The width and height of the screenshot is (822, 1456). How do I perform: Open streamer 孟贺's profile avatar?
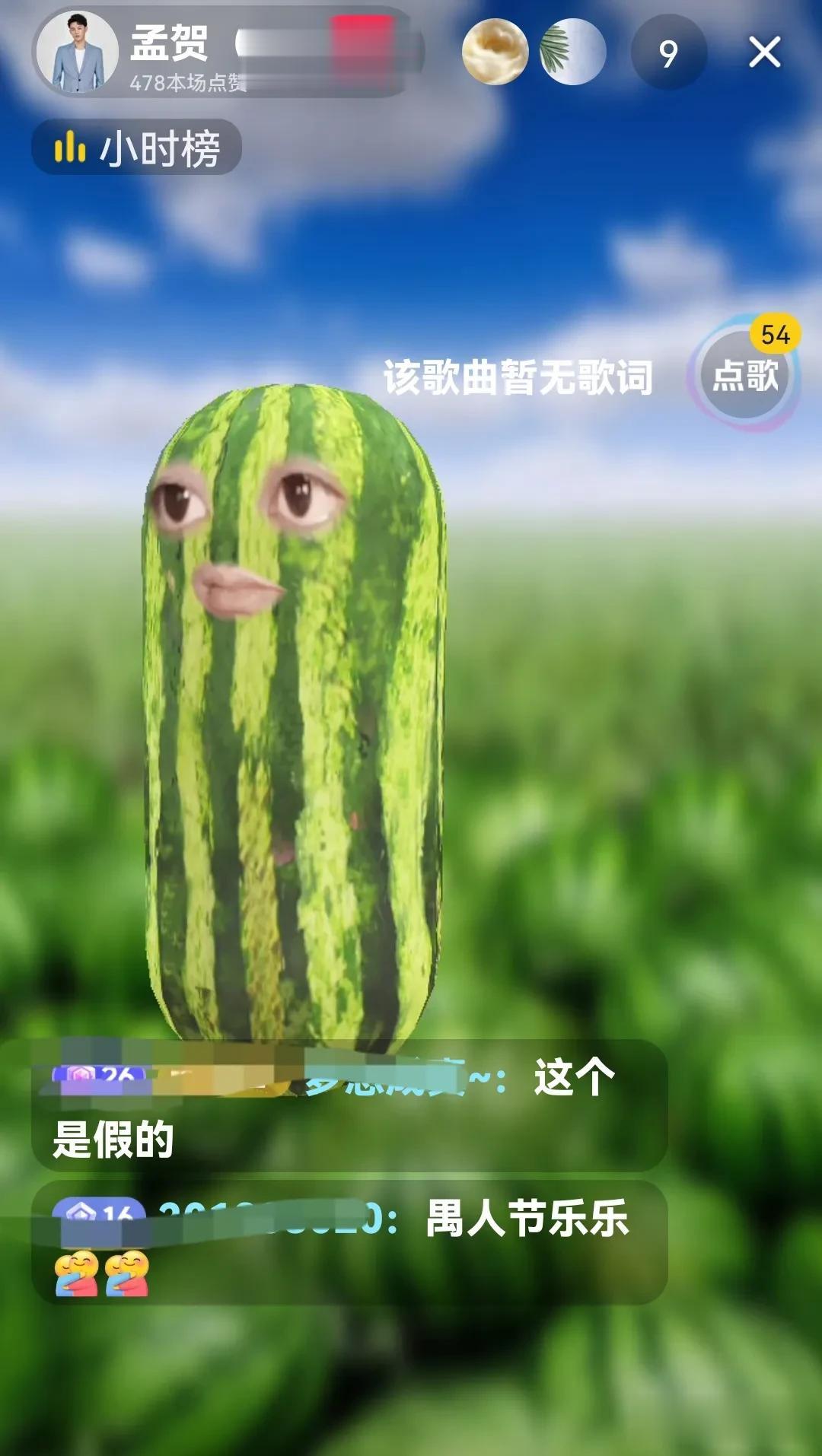(78, 52)
